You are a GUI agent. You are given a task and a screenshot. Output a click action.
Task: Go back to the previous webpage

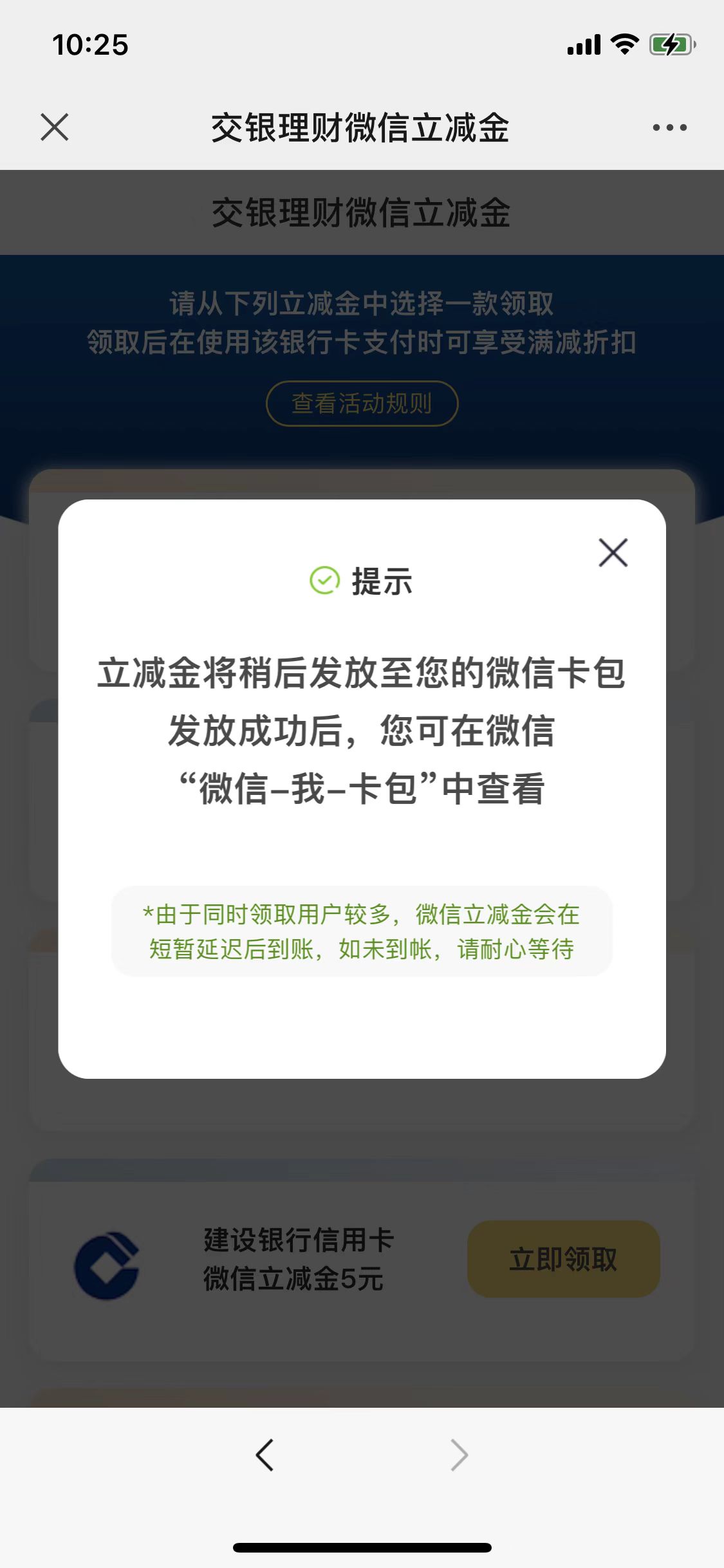tap(265, 1455)
